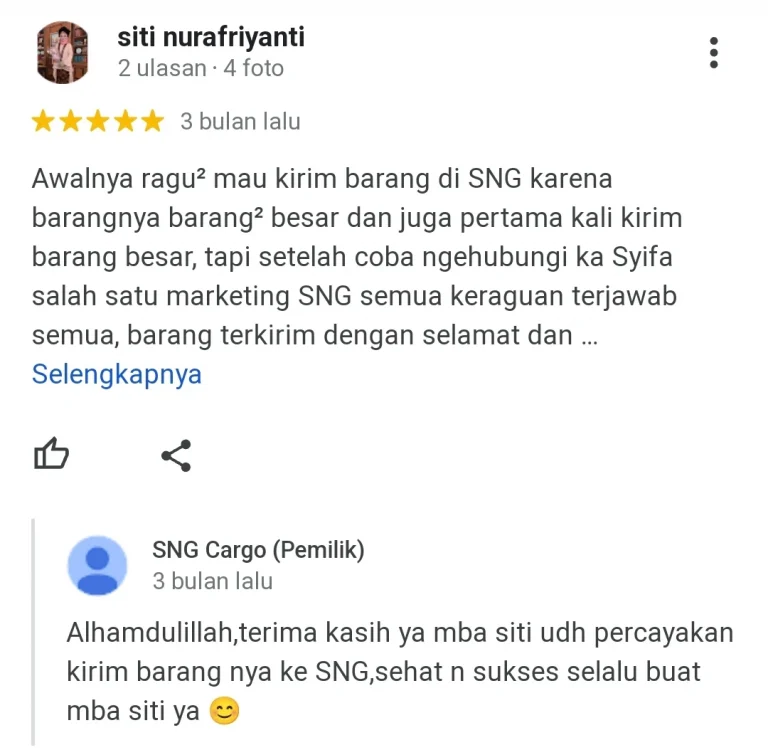Open the review's overflow menu
Viewport: 768px width, 750px height.
point(713,53)
